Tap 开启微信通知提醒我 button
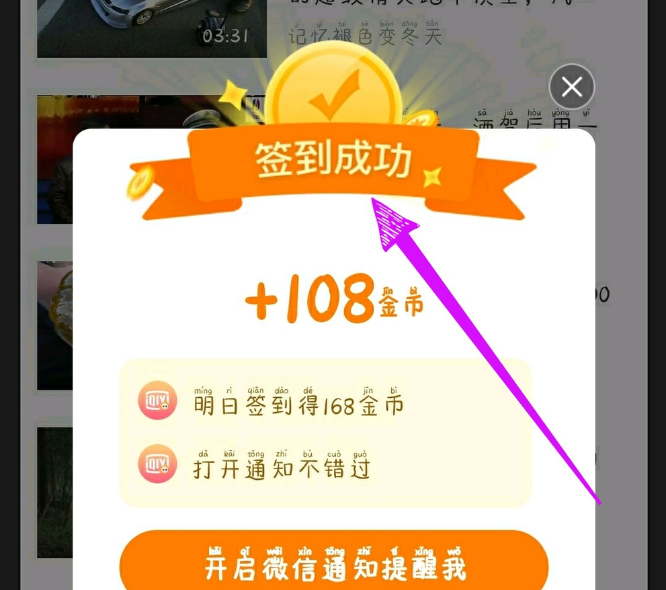666x590 pixels. coord(334,564)
